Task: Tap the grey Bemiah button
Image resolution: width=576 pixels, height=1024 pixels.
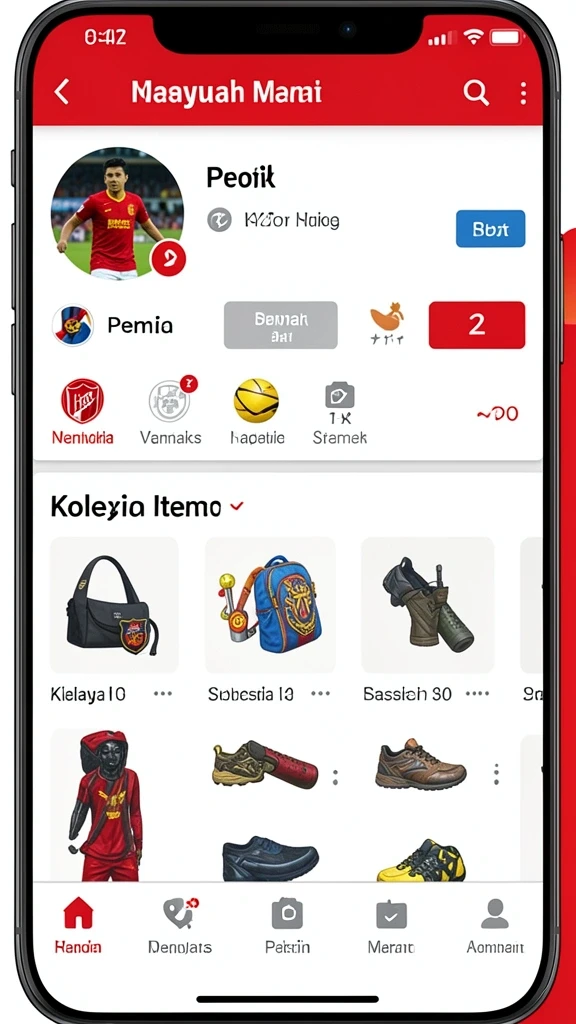Action: click(x=281, y=325)
